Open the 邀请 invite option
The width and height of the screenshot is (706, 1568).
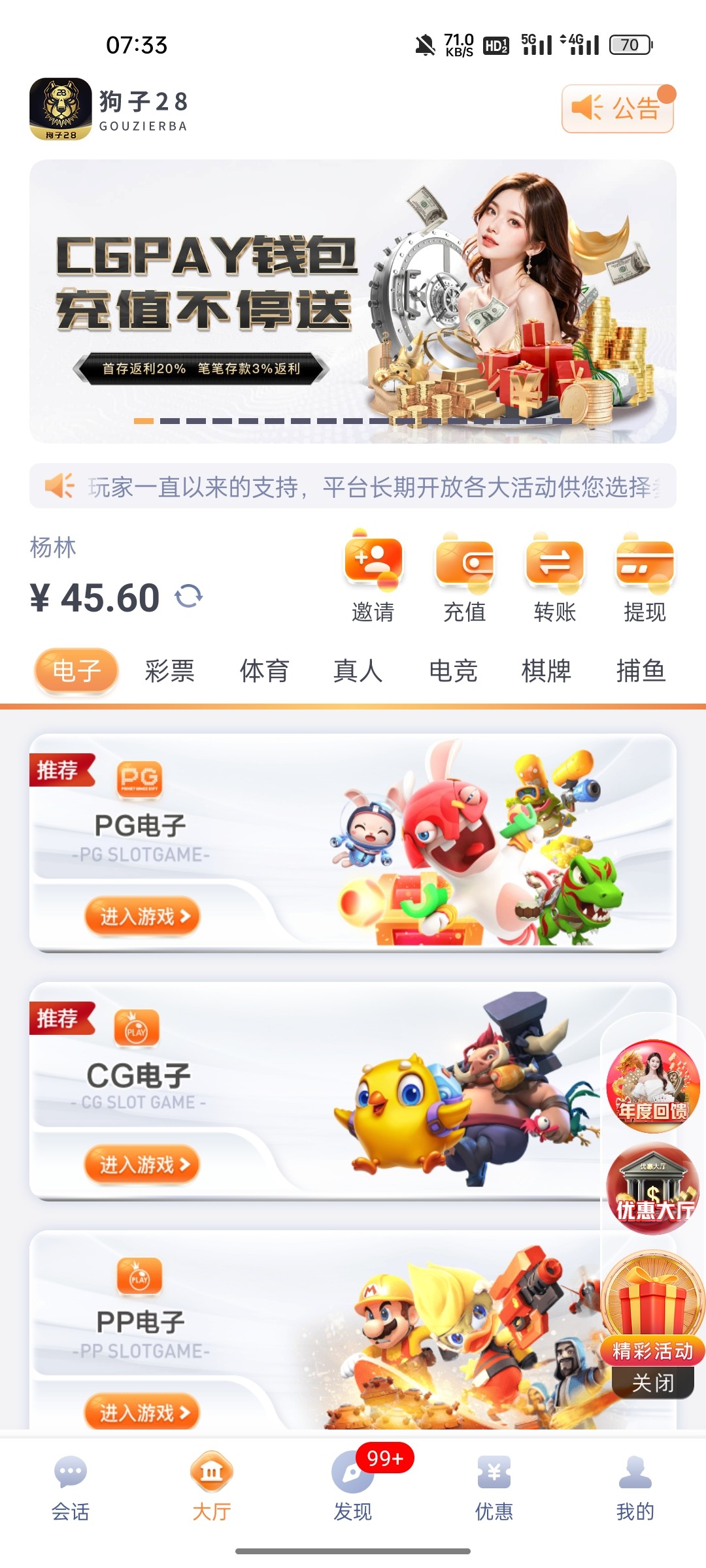(x=373, y=575)
